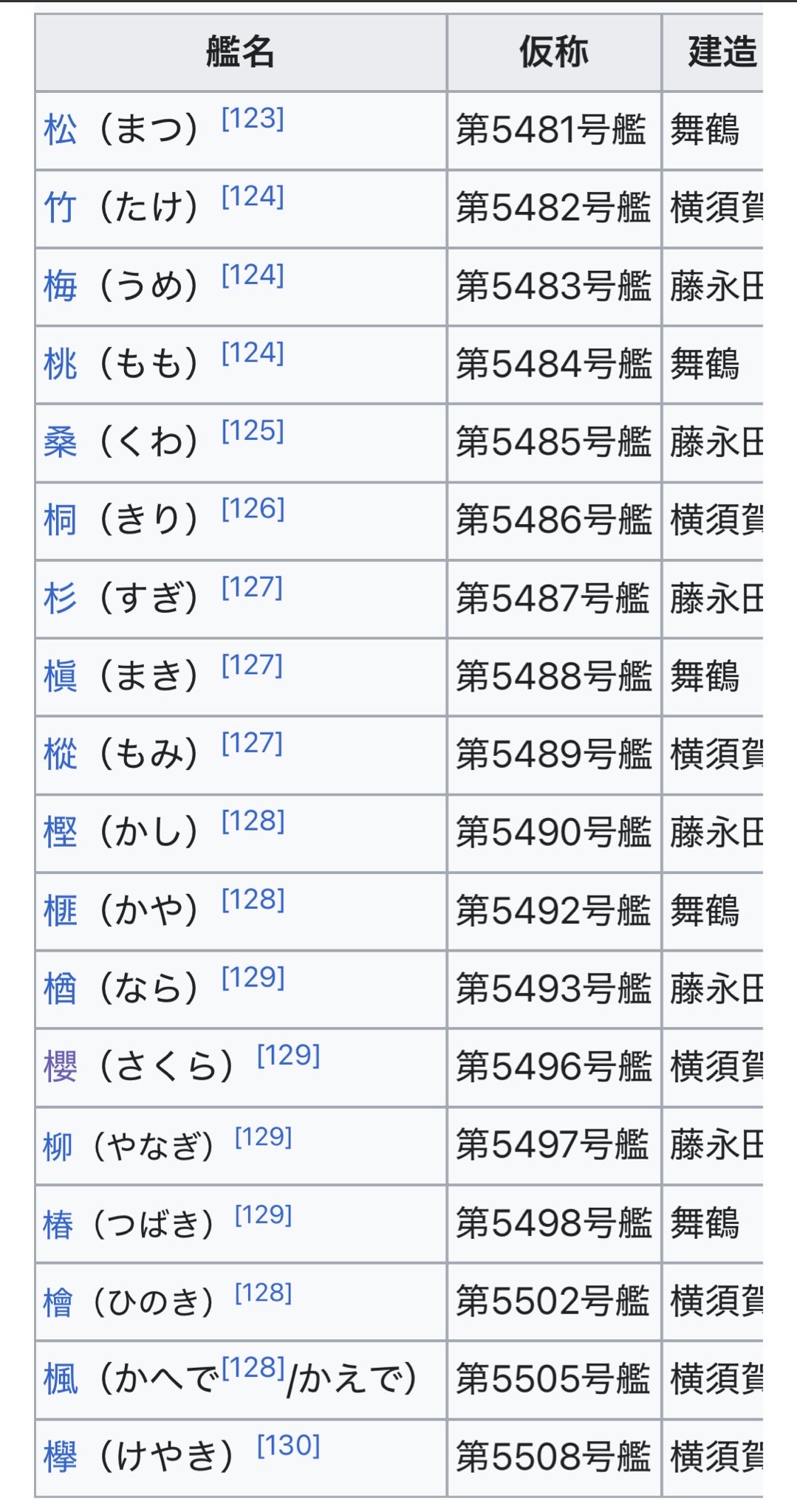Screen dimensions: 797x1512
Task: Tap the 檜 (ひのき) link
Action: coord(58,1303)
